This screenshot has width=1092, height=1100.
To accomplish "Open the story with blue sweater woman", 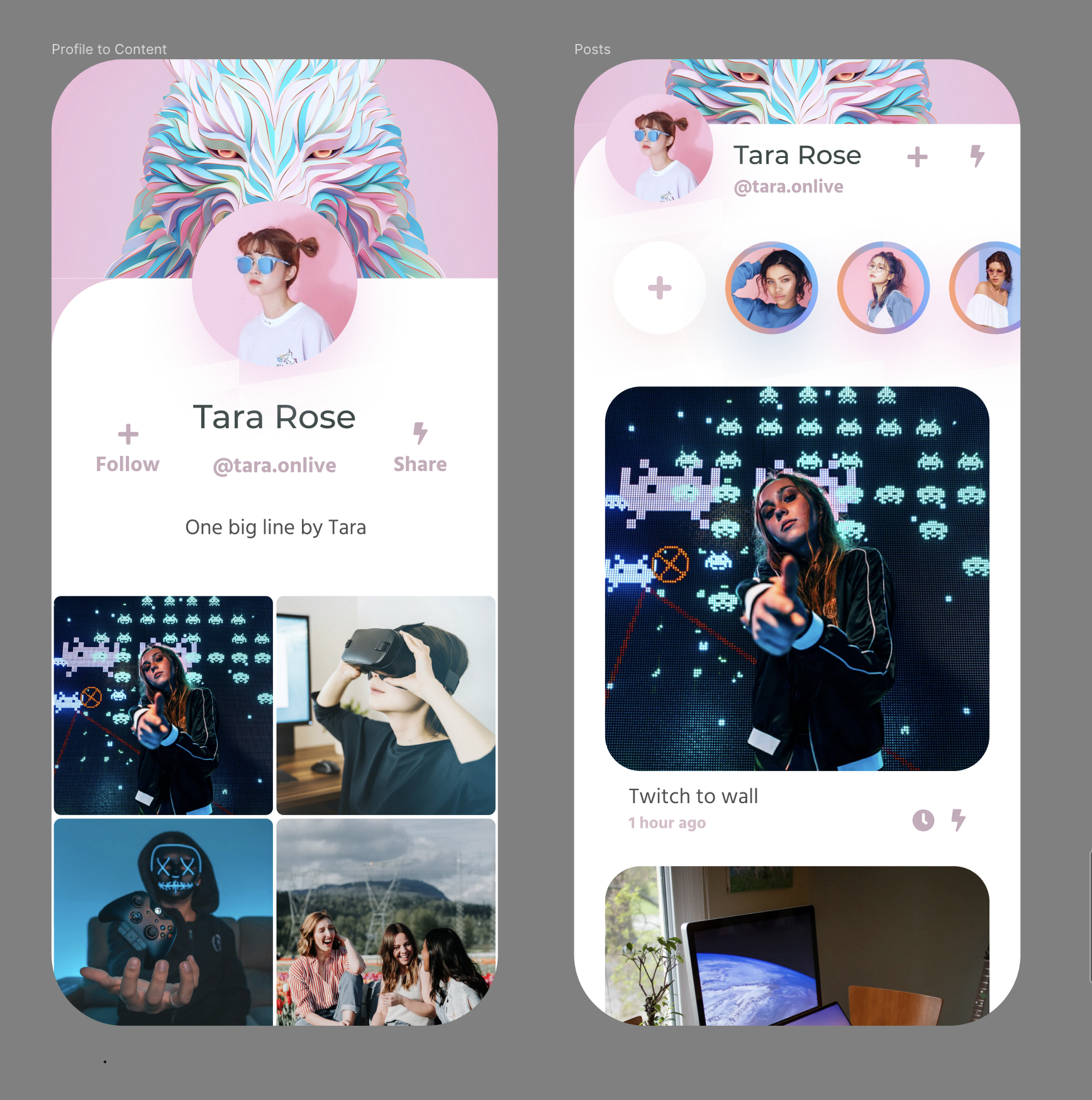I will (771, 288).
